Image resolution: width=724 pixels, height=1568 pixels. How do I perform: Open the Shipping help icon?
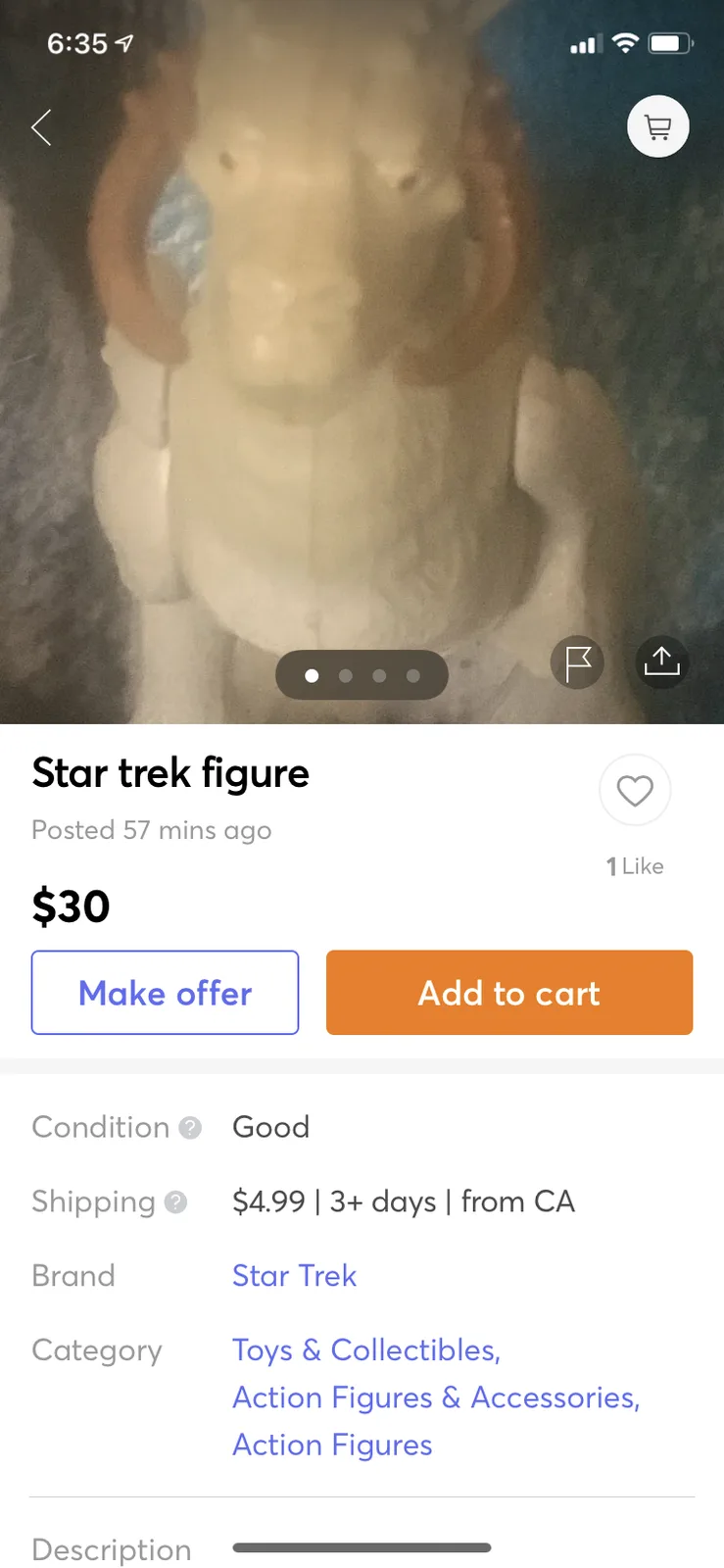click(x=176, y=1202)
